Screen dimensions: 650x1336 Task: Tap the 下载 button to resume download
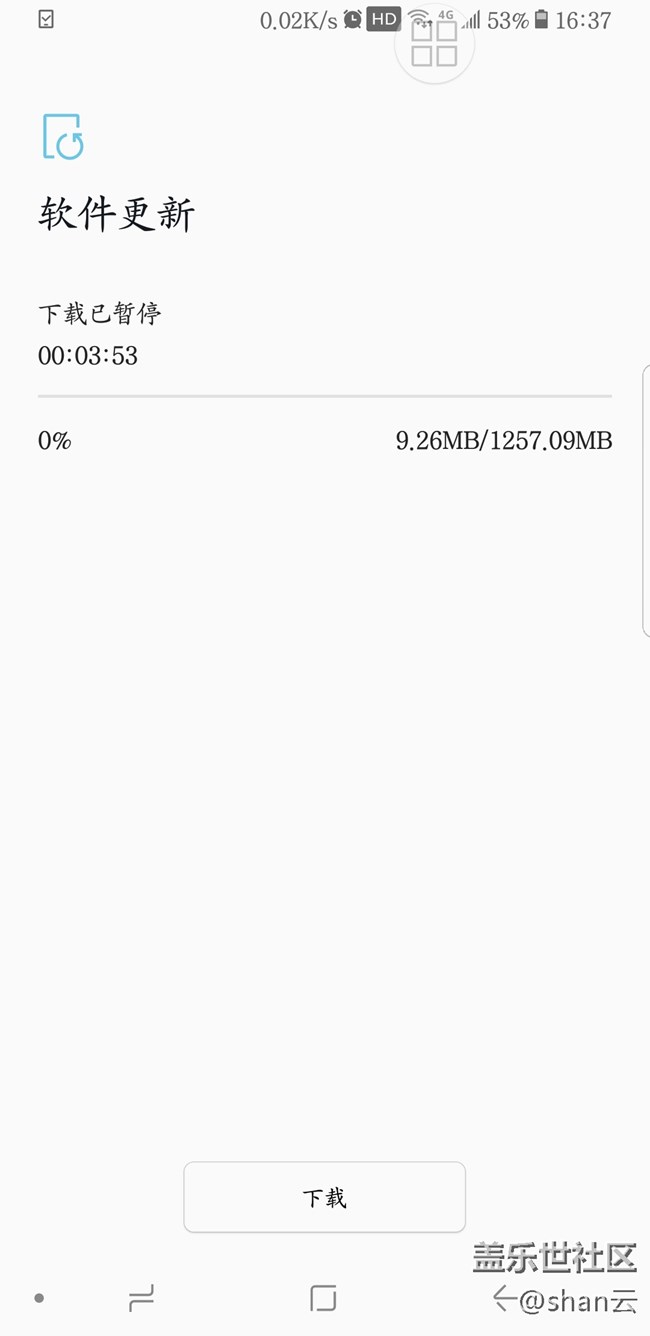(324, 1197)
